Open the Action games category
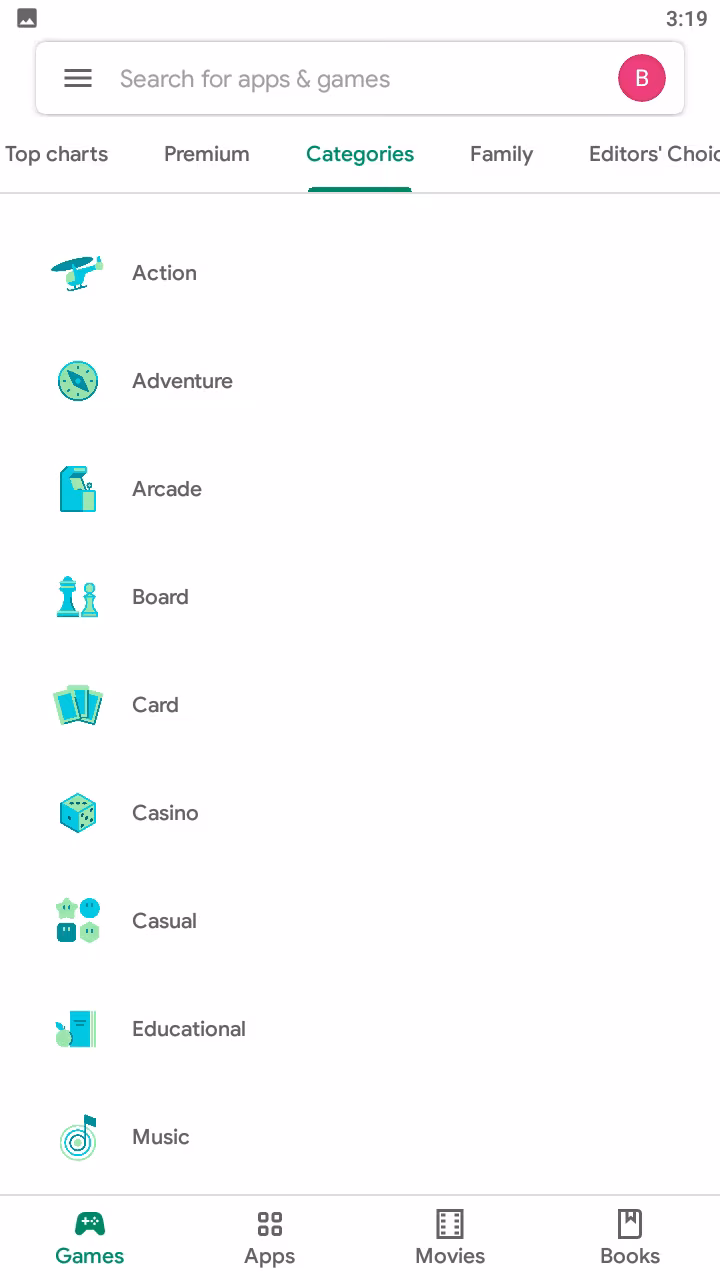The height and width of the screenshot is (1280, 720). tap(165, 273)
